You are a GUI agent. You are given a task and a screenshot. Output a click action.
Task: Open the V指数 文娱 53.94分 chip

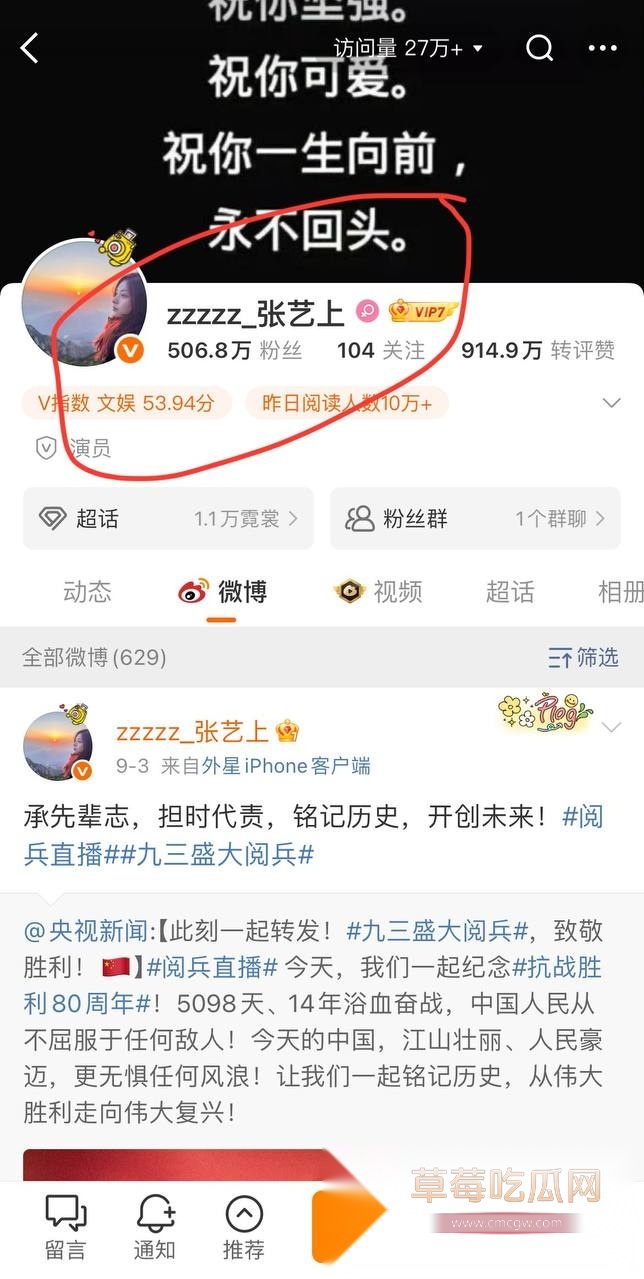click(127, 403)
